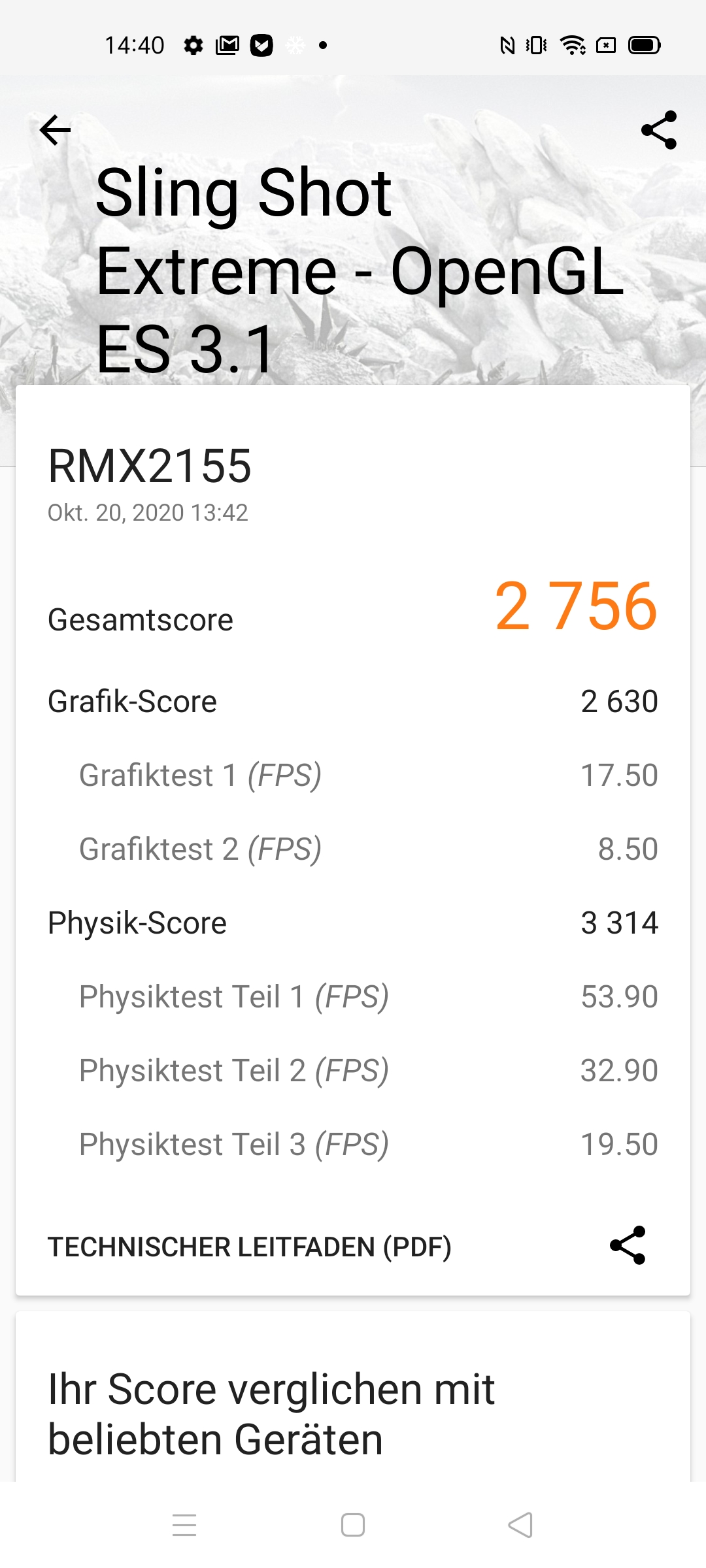Share result via top-right share icon
Viewport: 706px width, 1568px height.
658,130
